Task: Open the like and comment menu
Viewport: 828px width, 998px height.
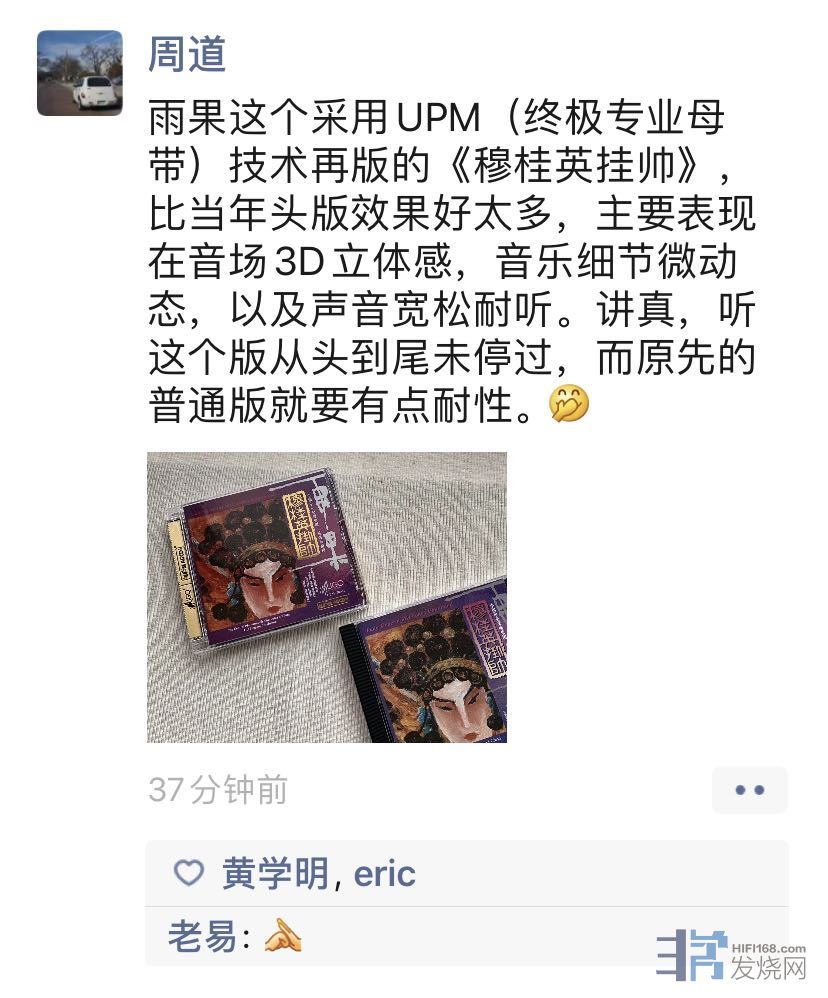Action: click(749, 790)
